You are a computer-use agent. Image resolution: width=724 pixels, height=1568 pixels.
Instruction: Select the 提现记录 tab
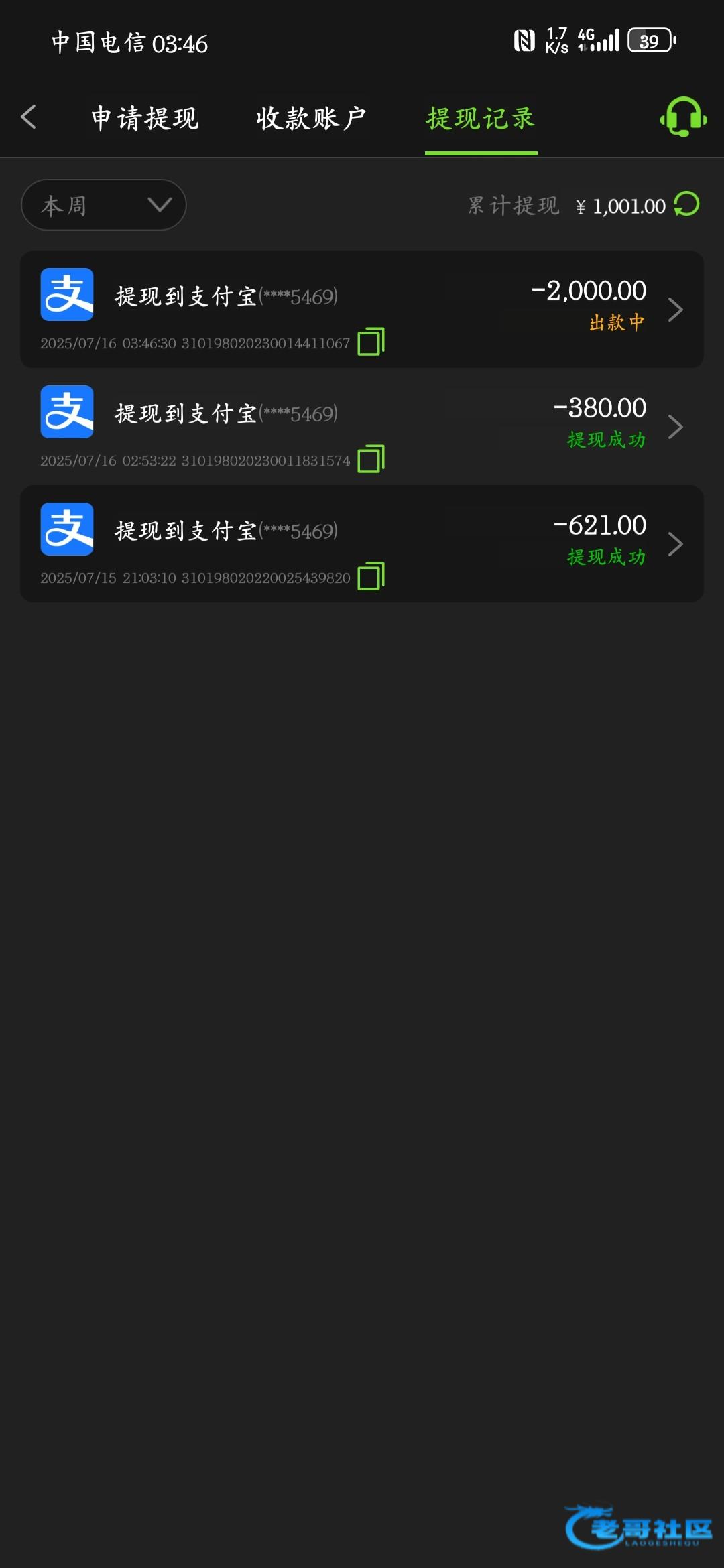481,119
